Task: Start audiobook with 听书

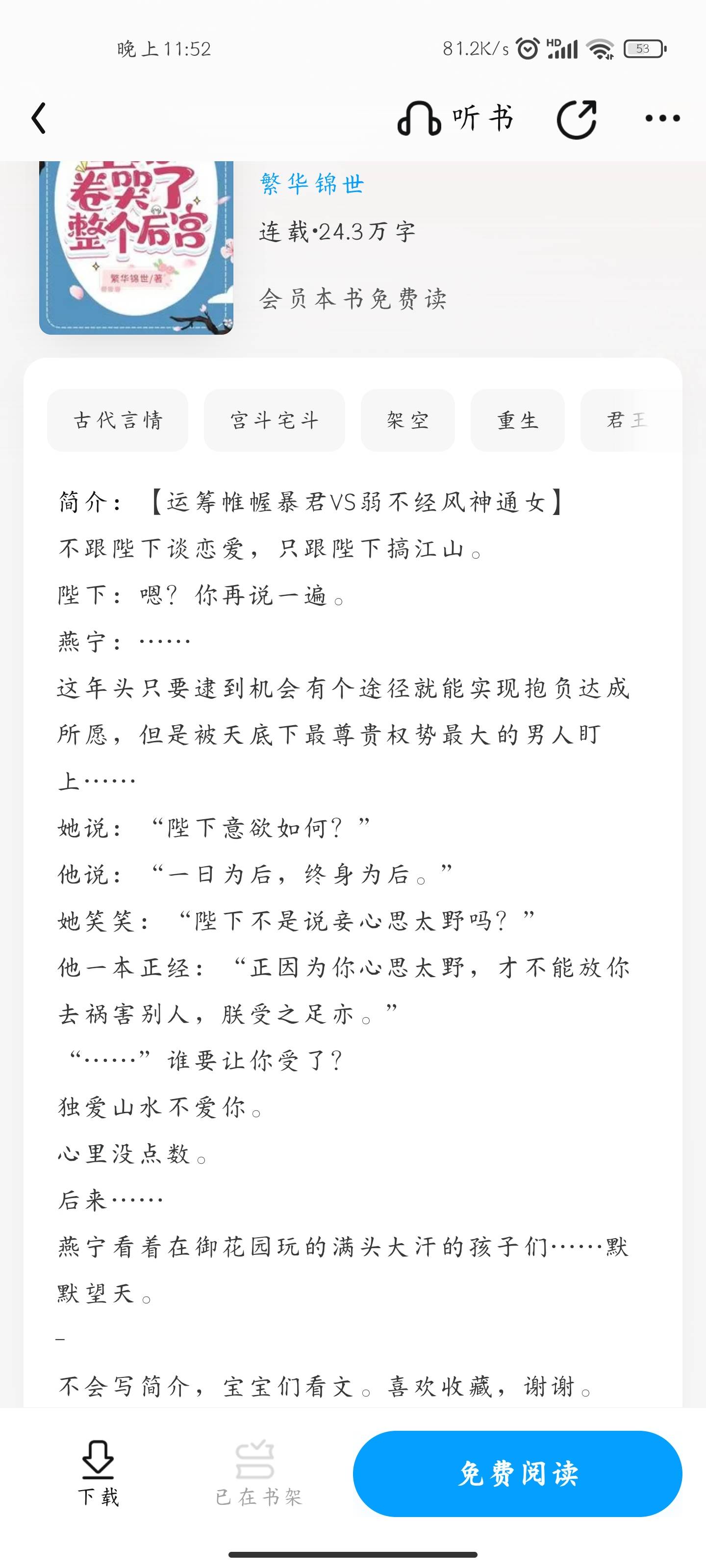Action: click(455, 118)
